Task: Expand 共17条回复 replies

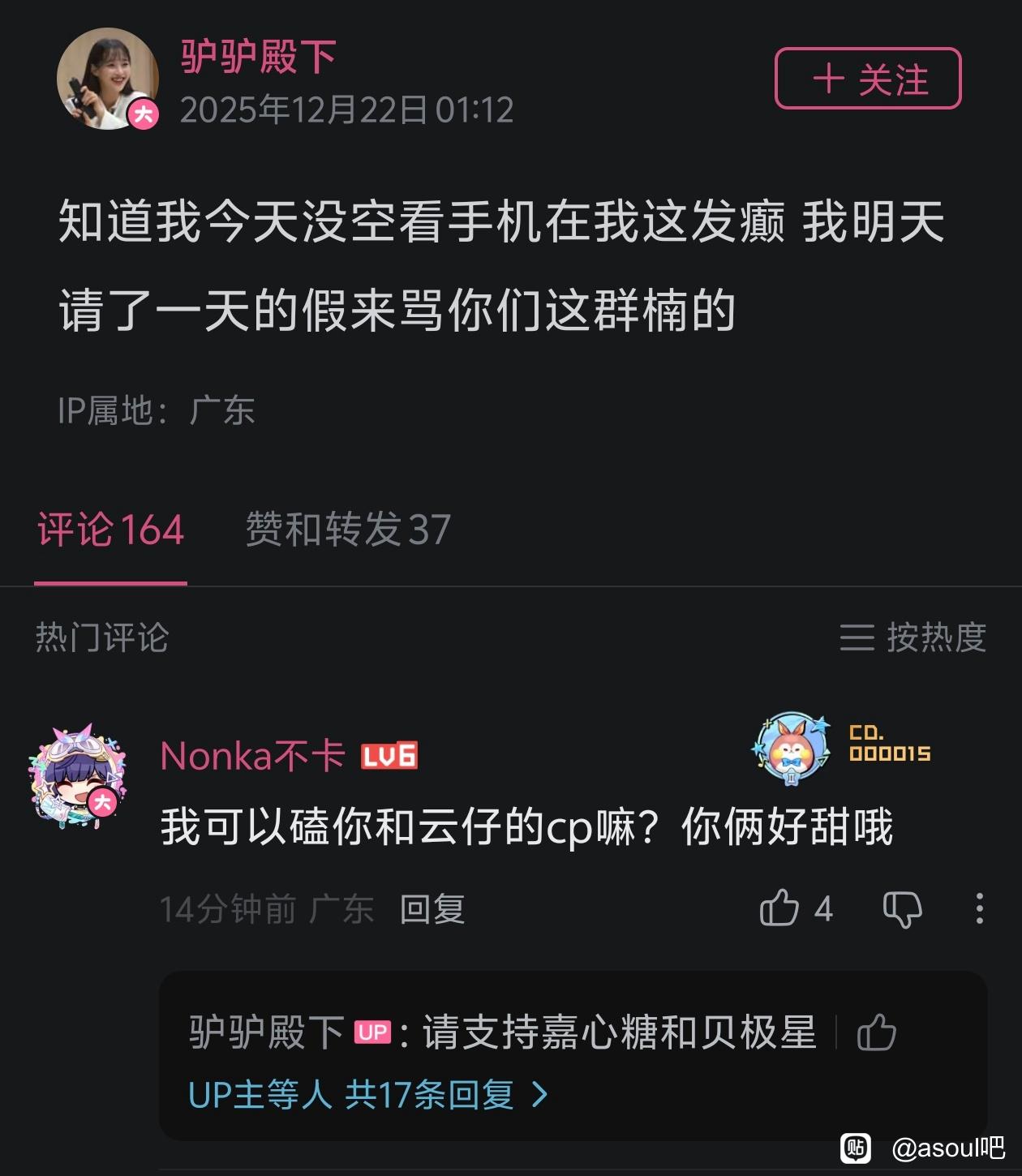Action: (x=369, y=1095)
